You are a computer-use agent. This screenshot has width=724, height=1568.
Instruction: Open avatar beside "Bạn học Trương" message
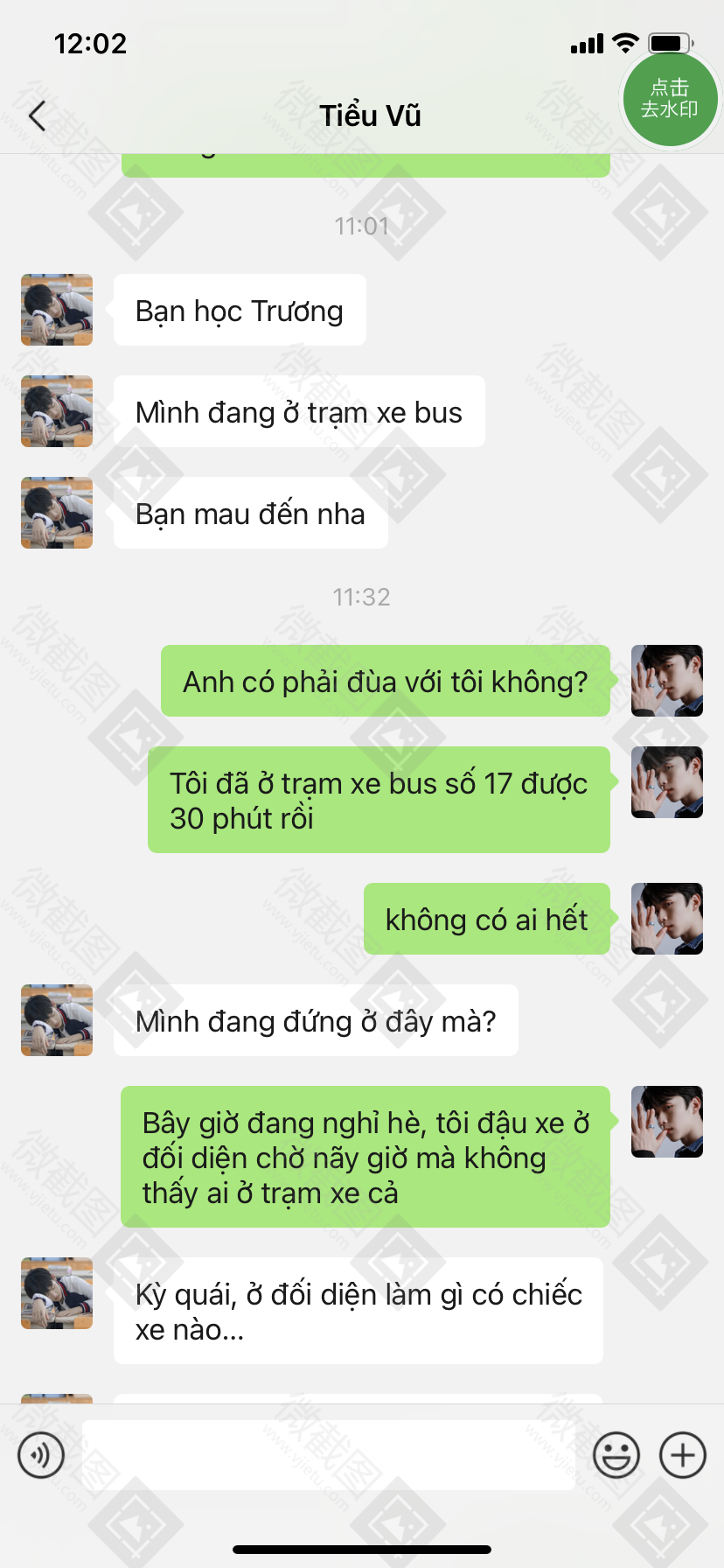pyautogui.click(x=57, y=310)
